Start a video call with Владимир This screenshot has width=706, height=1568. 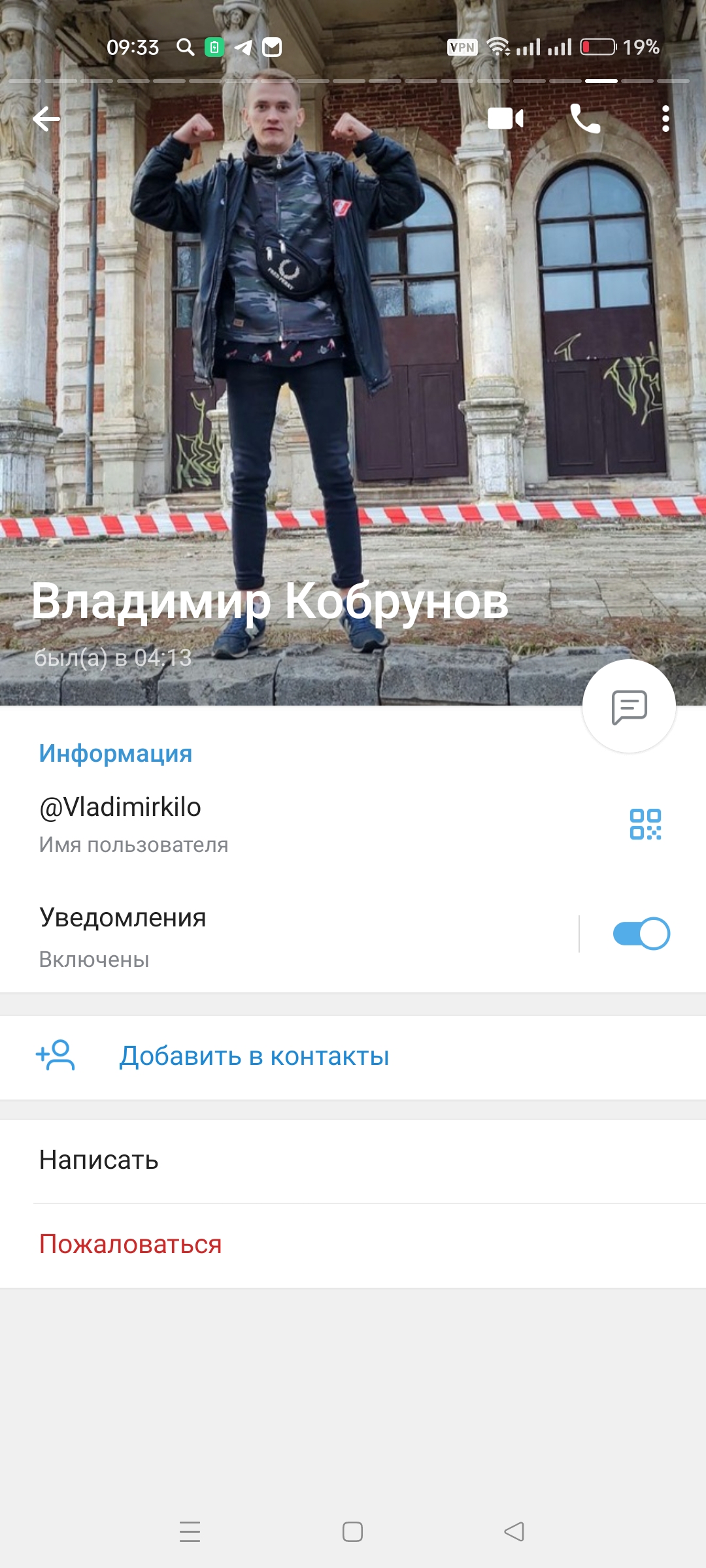(x=505, y=119)
